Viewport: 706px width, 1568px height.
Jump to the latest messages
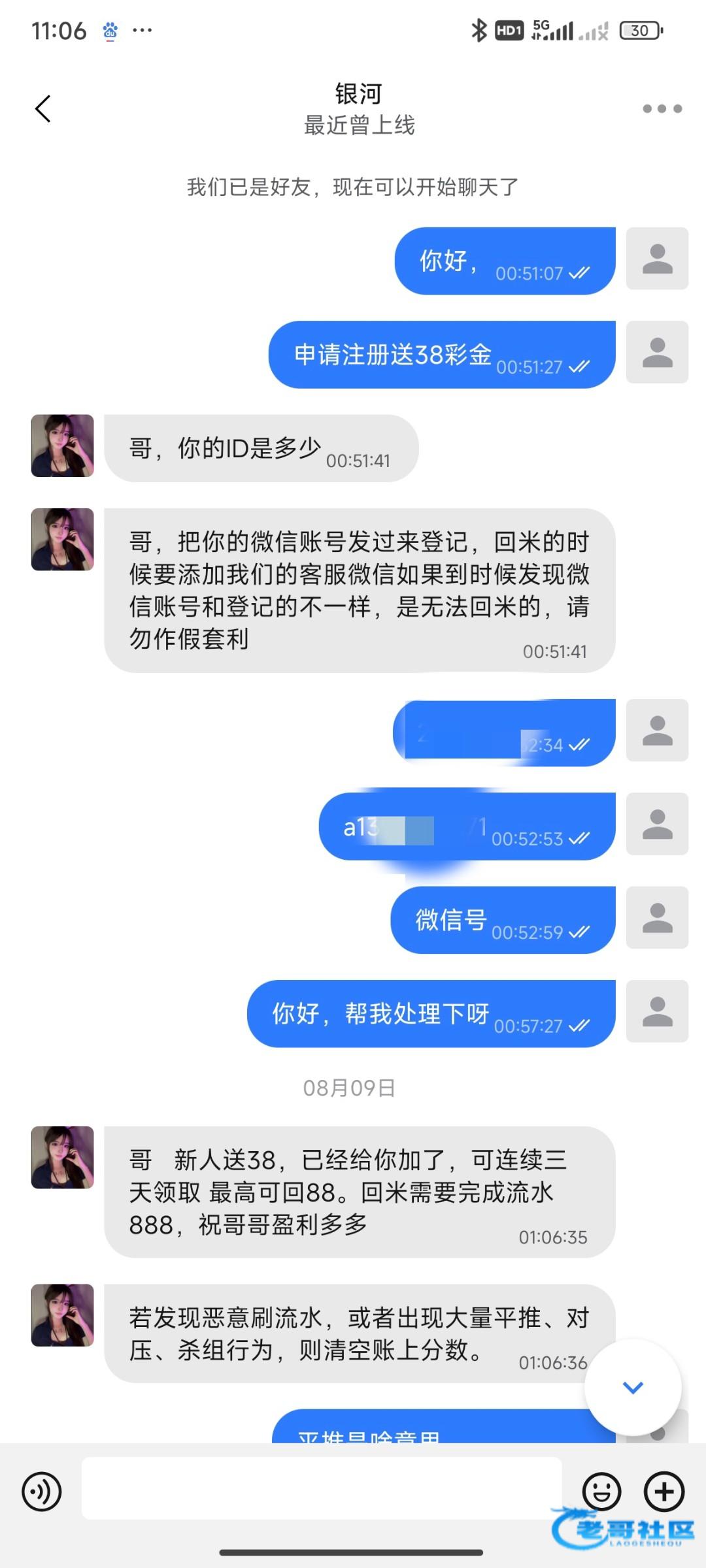pos(633,1387)
